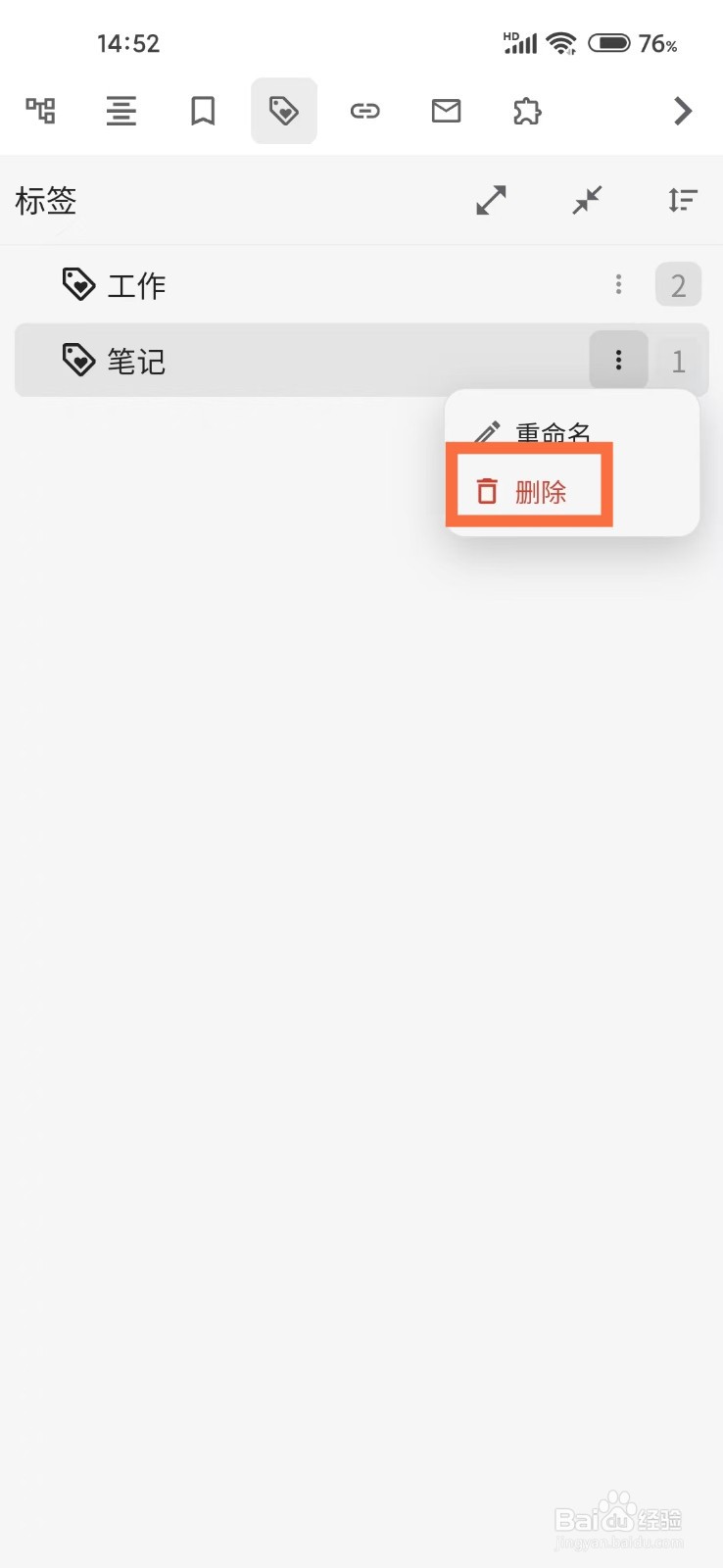Image resolution: width=723 pixels, height=1568 pixels.
Task: Expand all tags using the diagonal arrows icon
Action: 490,200
